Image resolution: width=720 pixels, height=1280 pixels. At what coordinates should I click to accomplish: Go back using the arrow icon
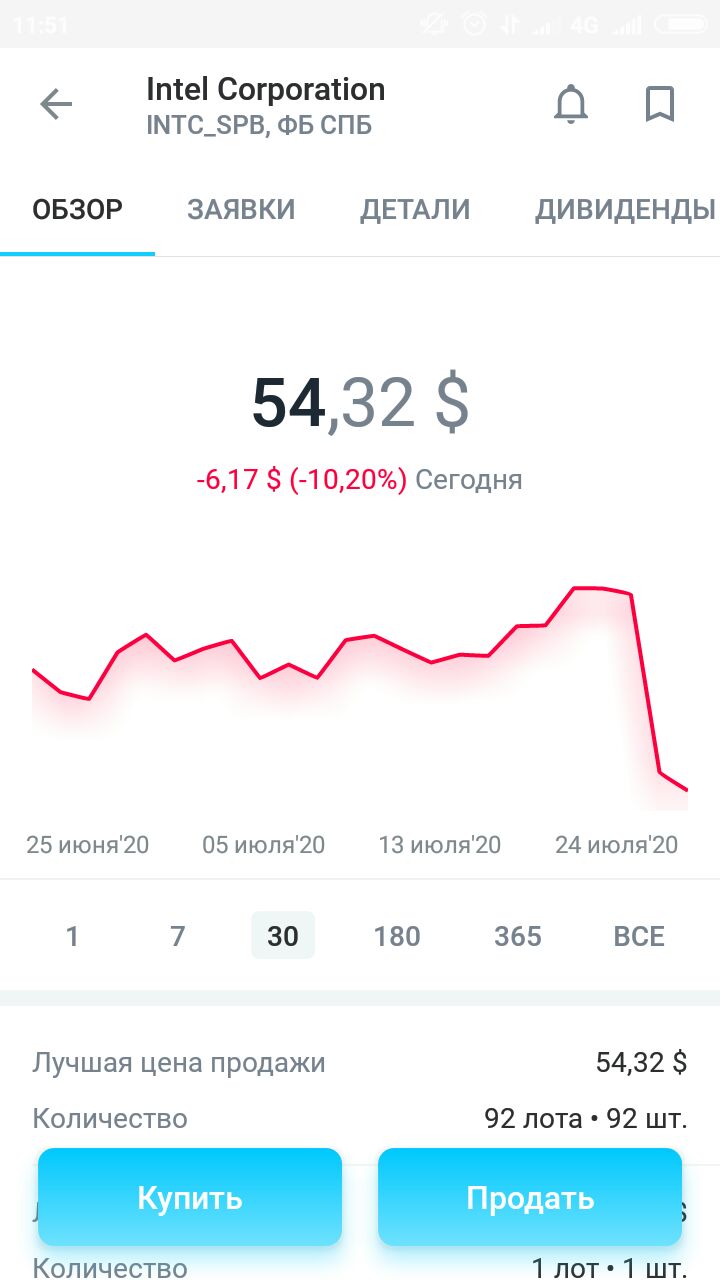click(56, 104)
